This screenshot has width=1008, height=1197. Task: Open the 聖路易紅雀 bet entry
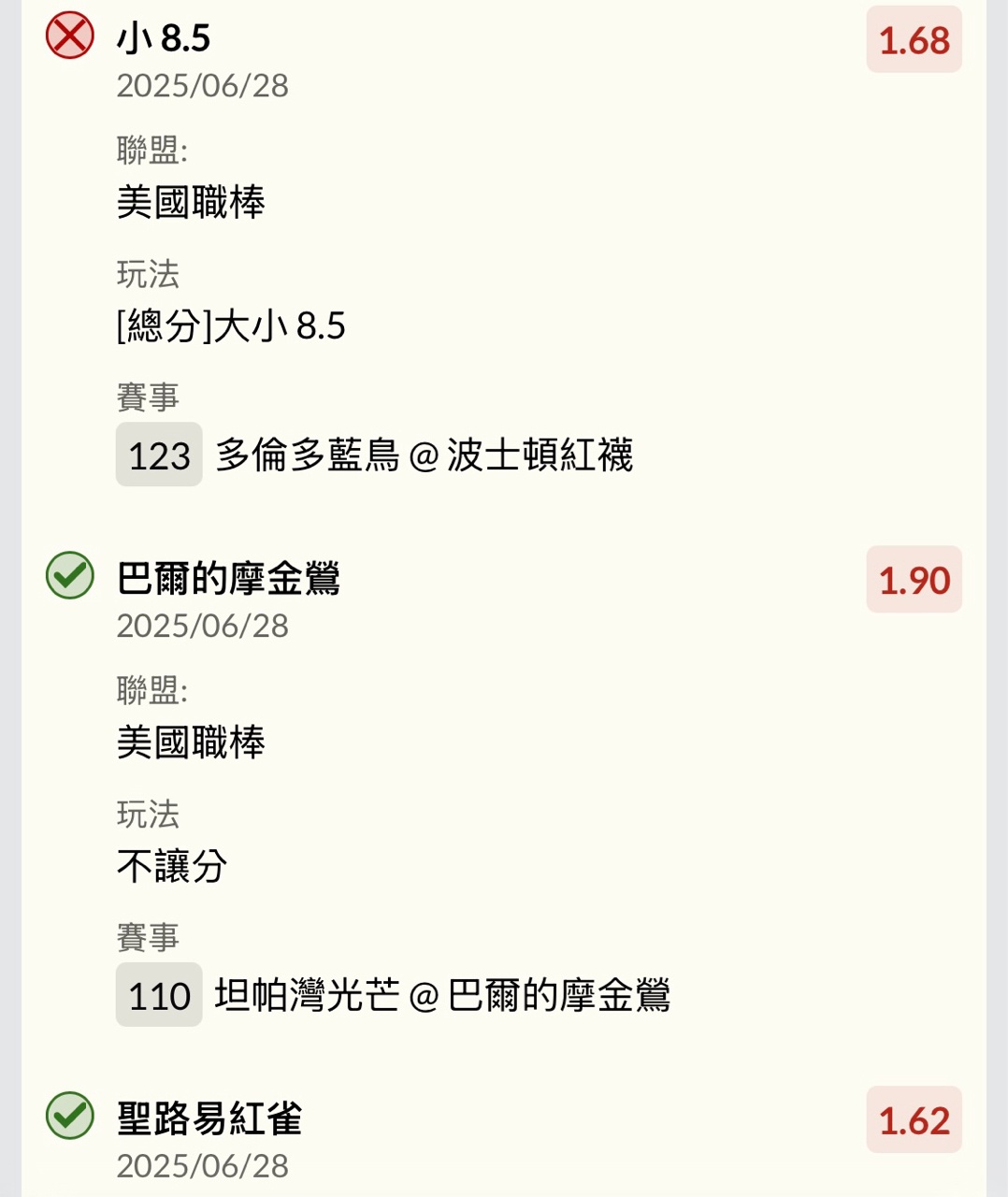pyautogui.click(x=209, y=1118)
